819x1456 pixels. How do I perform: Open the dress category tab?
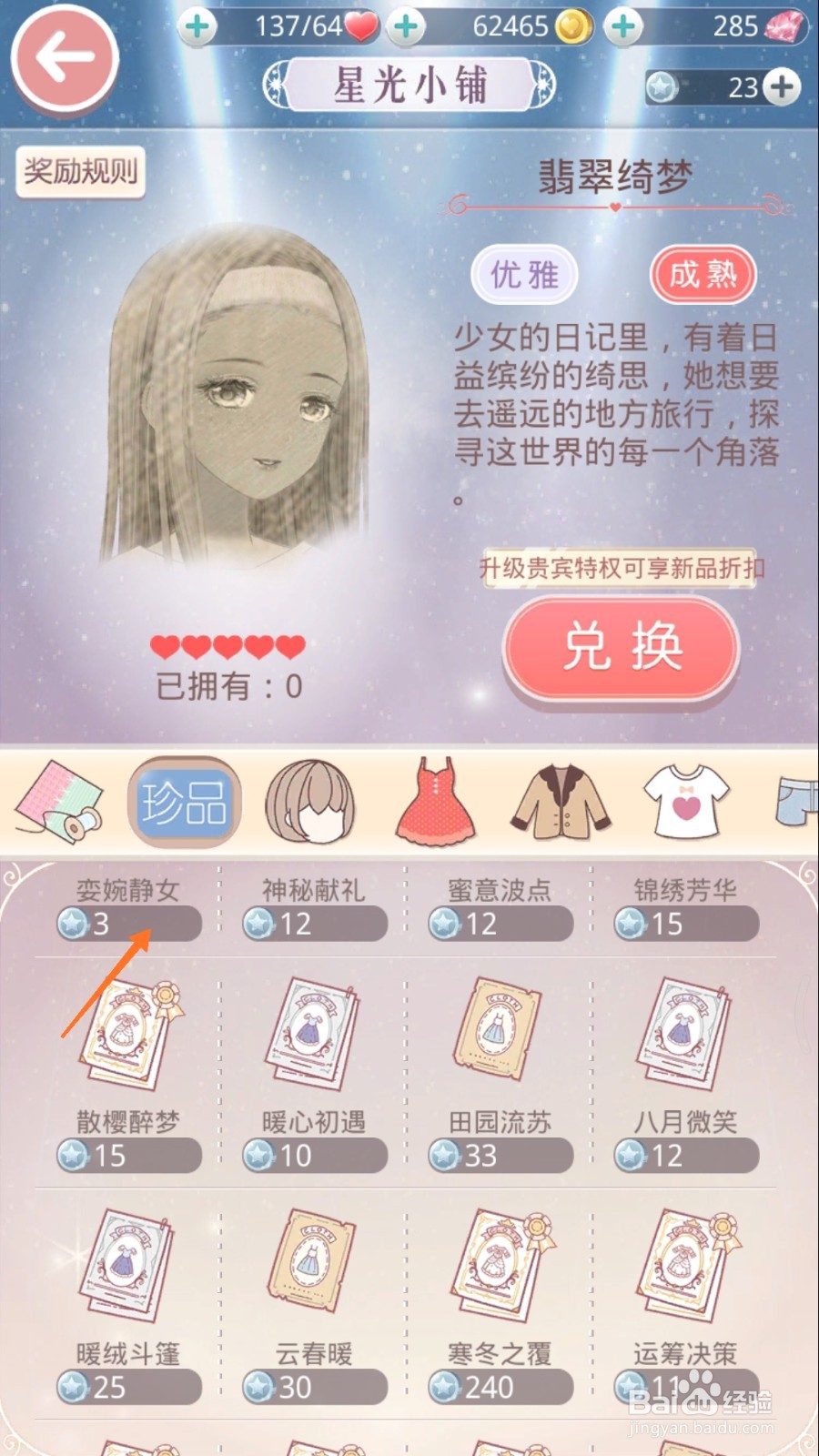[437, 801]
